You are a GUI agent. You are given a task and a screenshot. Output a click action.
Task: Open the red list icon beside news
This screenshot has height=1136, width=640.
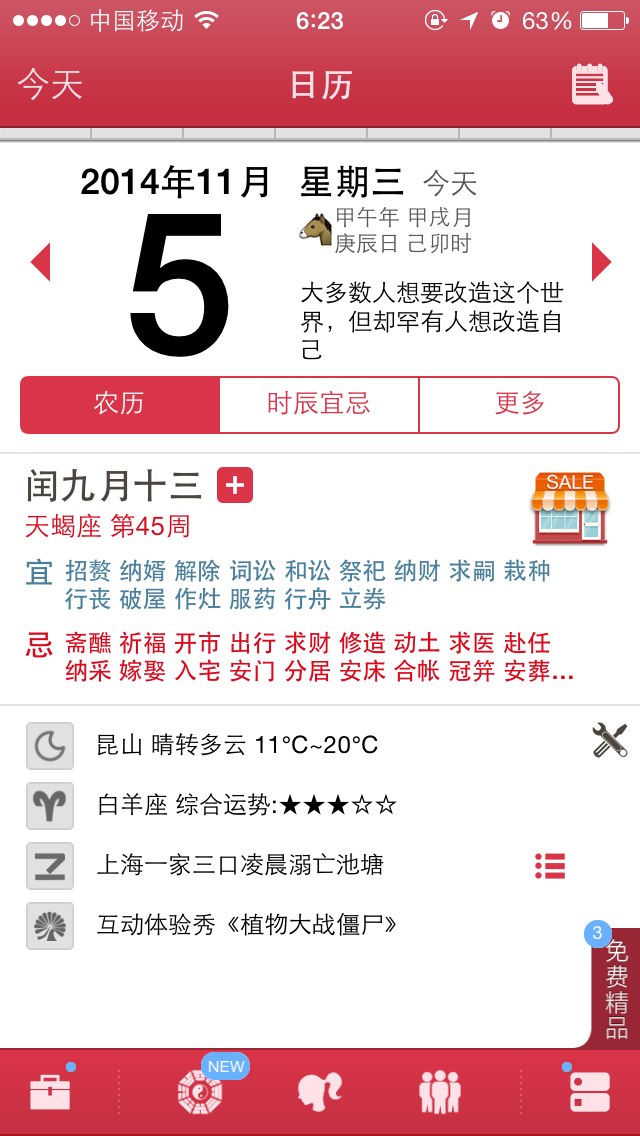[550, 866]
